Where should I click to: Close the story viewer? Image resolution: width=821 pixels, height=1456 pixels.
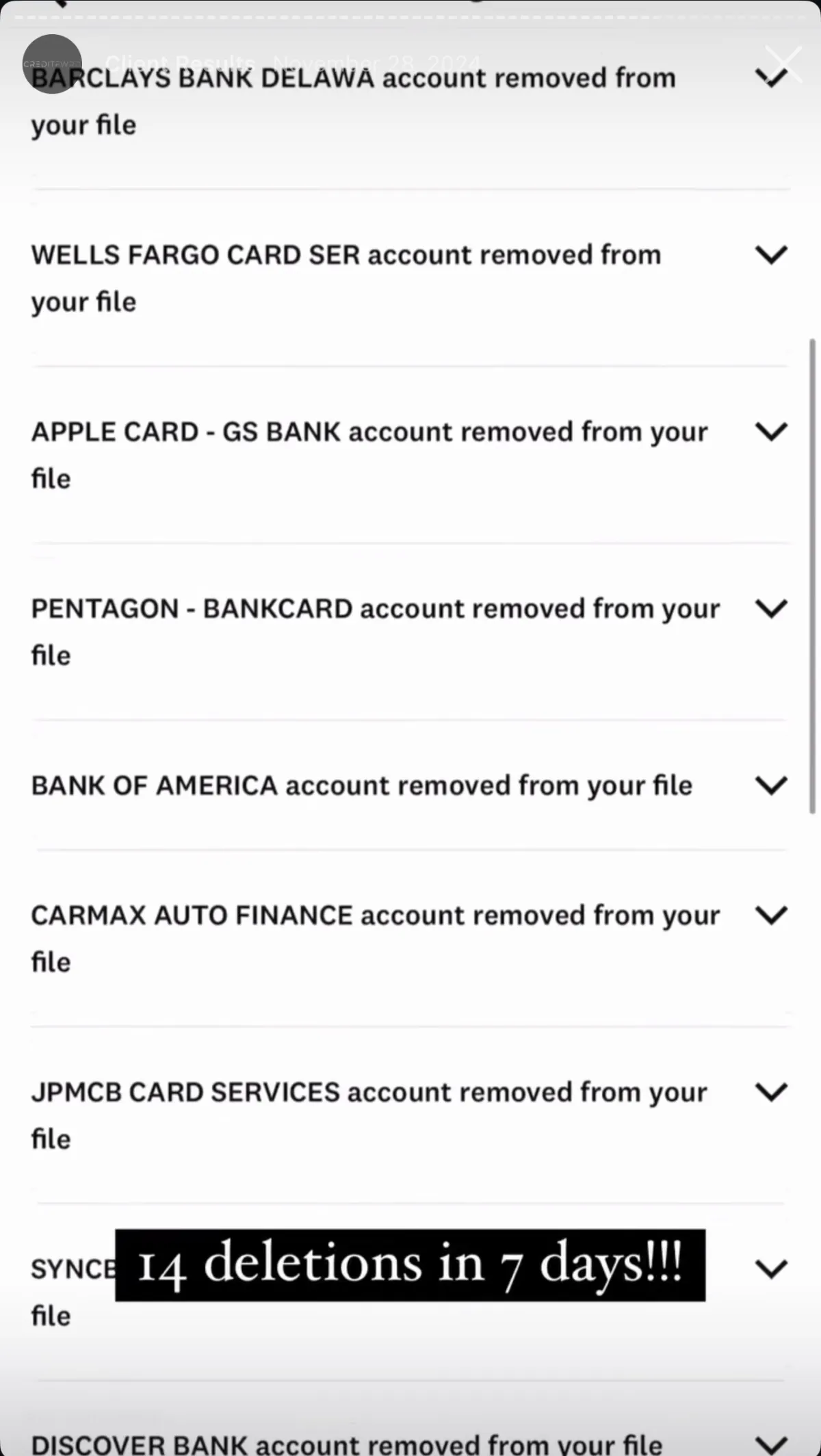(783, 64)
